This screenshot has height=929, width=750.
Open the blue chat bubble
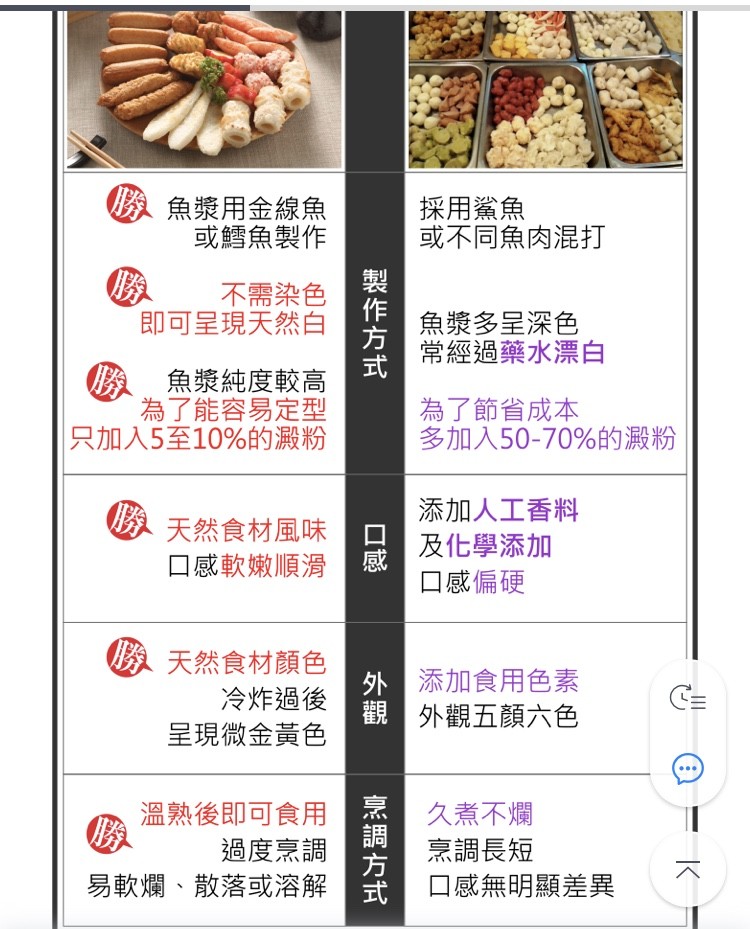click(687, 768)
